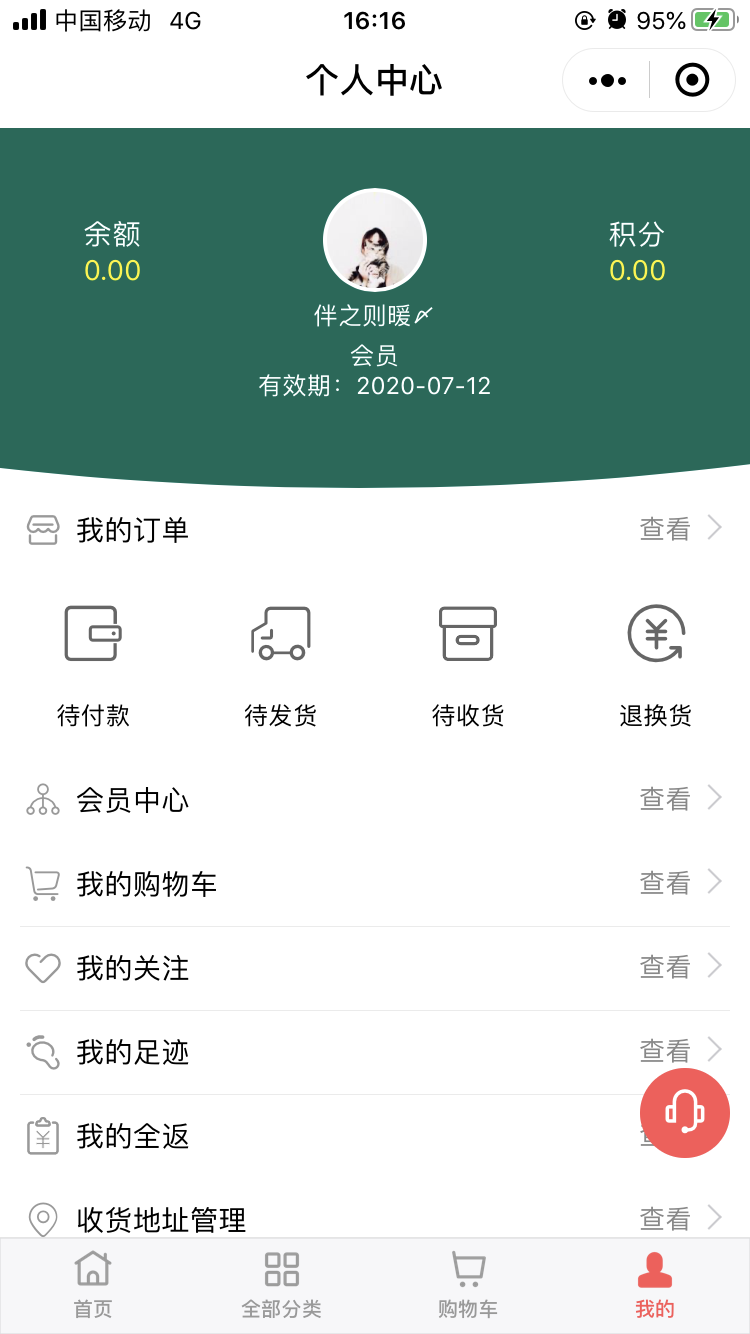750x1334 pixels.
Task: Open the WeChat three-dot options menu
Action: [605, 80]
